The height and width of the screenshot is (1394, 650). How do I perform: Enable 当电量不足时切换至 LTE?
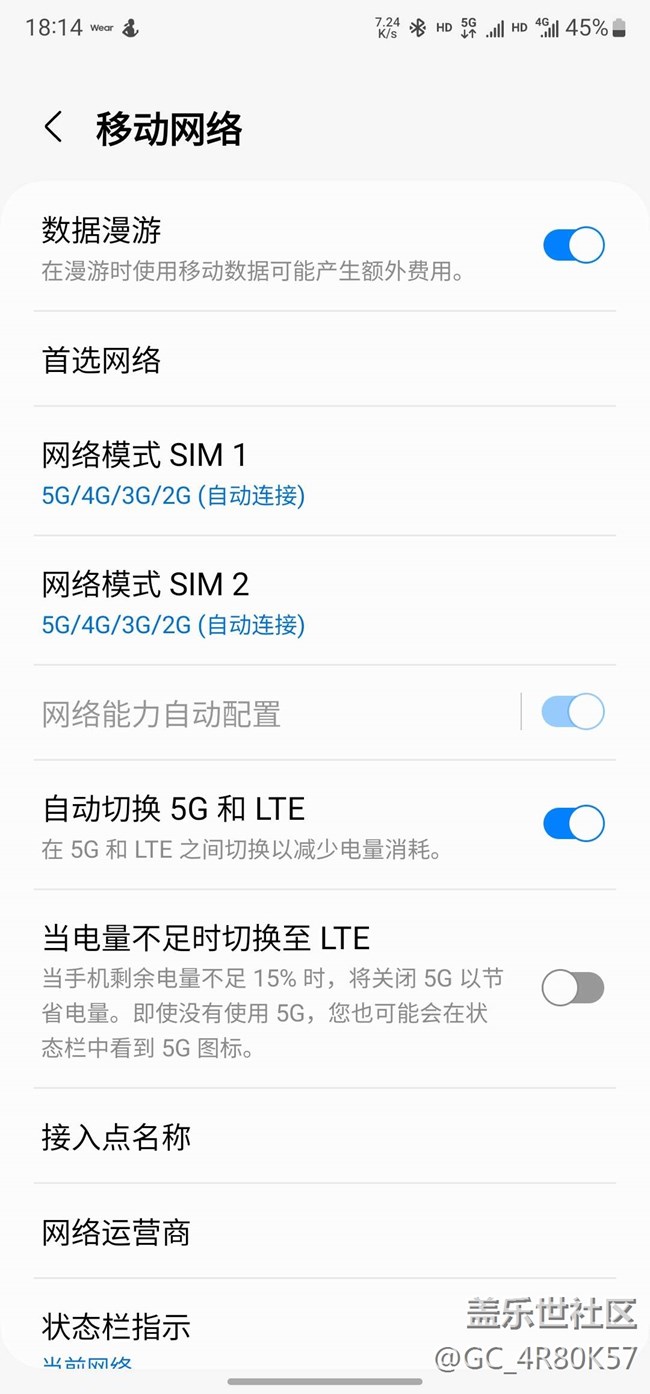pyautogui.click(x=573, y=988)
